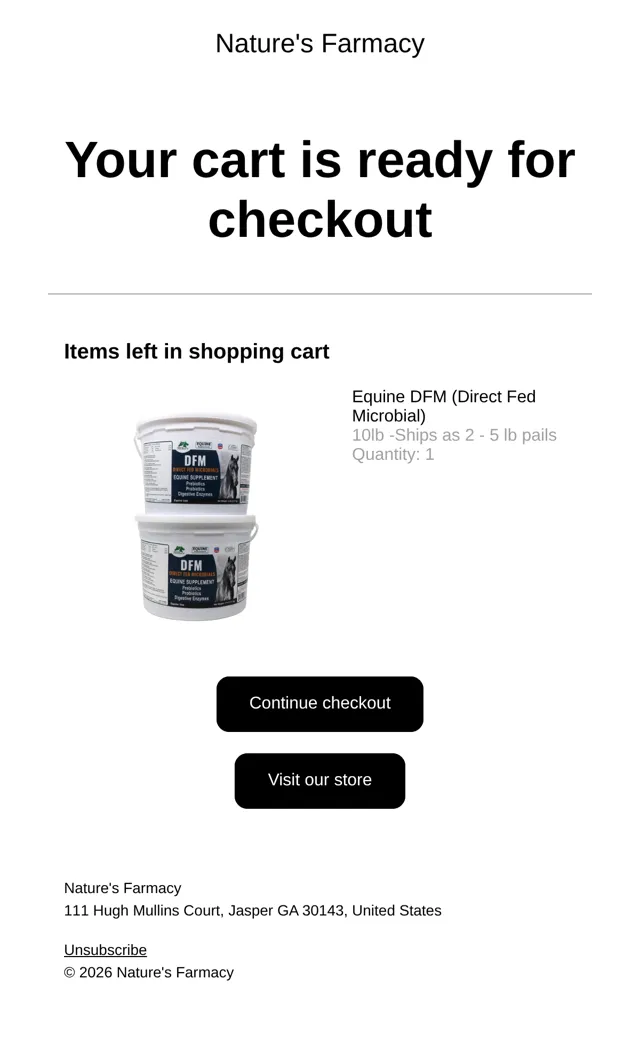Open Visit our store button
Screen dimensions: 640x1040
[320, 781]
